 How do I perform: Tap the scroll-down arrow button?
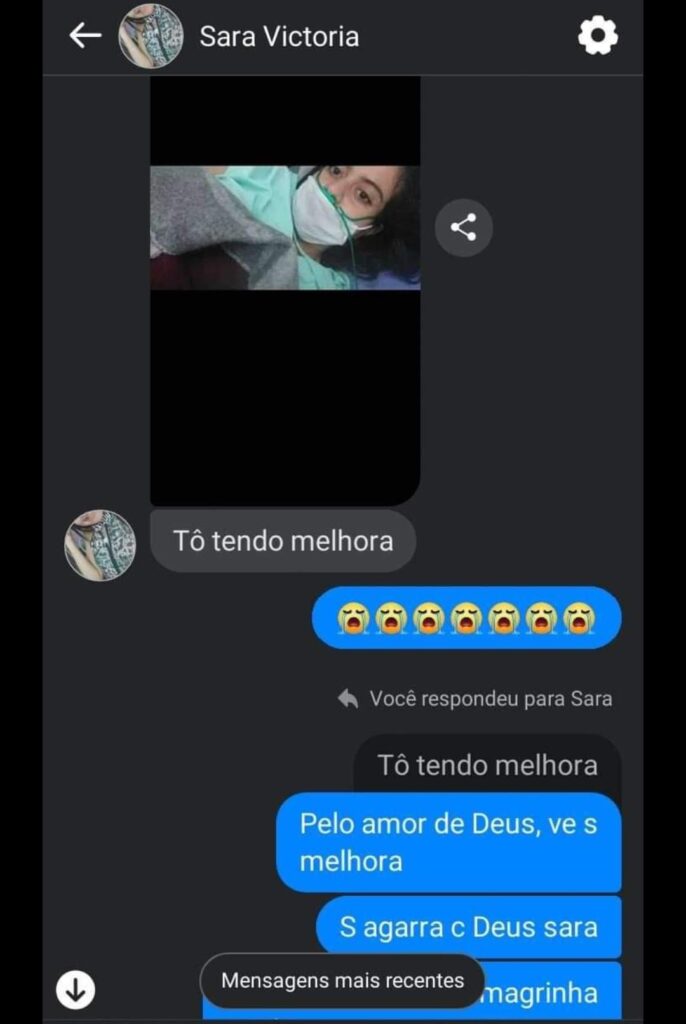point(75,990)
